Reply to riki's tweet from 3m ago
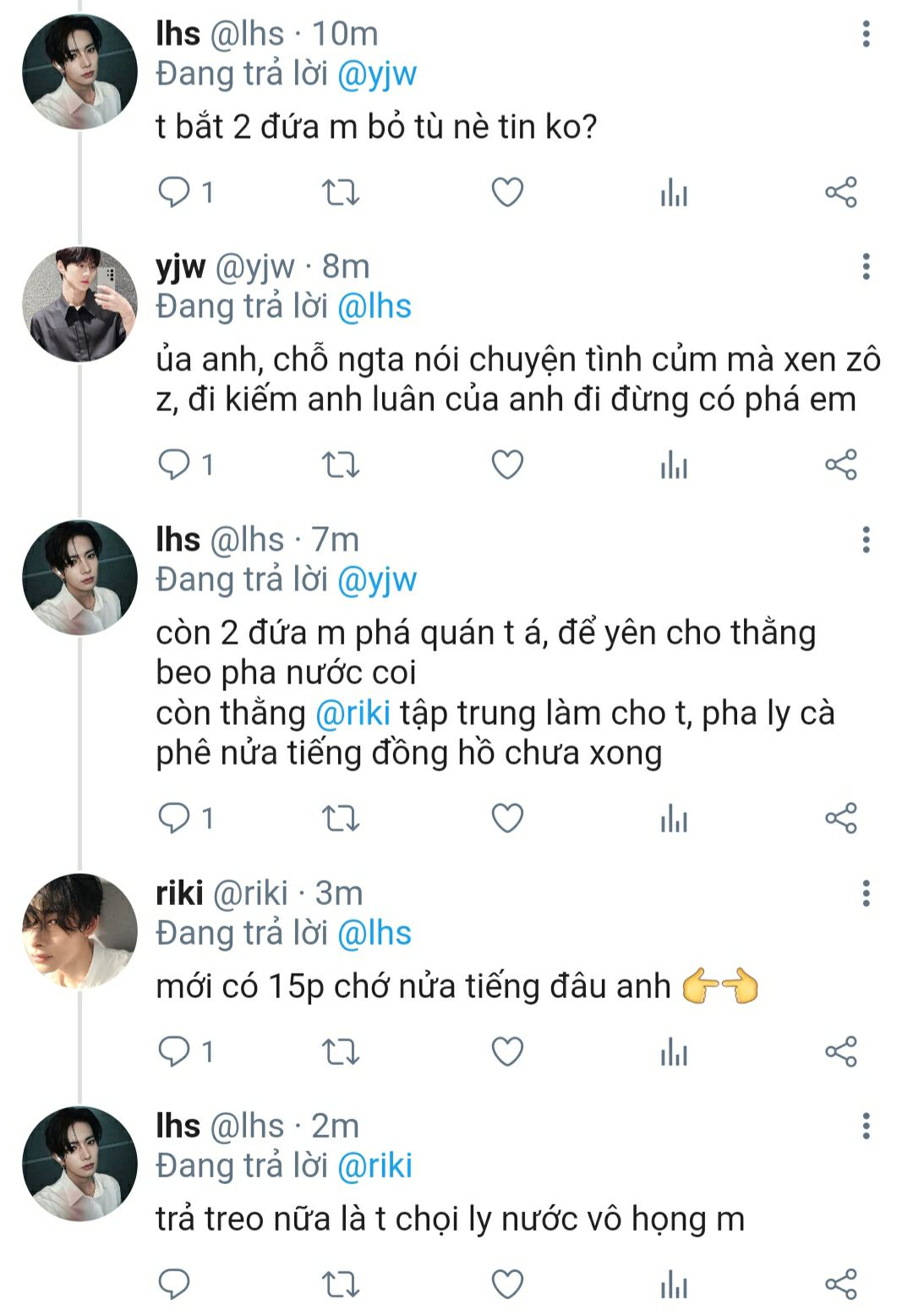 [x=174, y=1051]
